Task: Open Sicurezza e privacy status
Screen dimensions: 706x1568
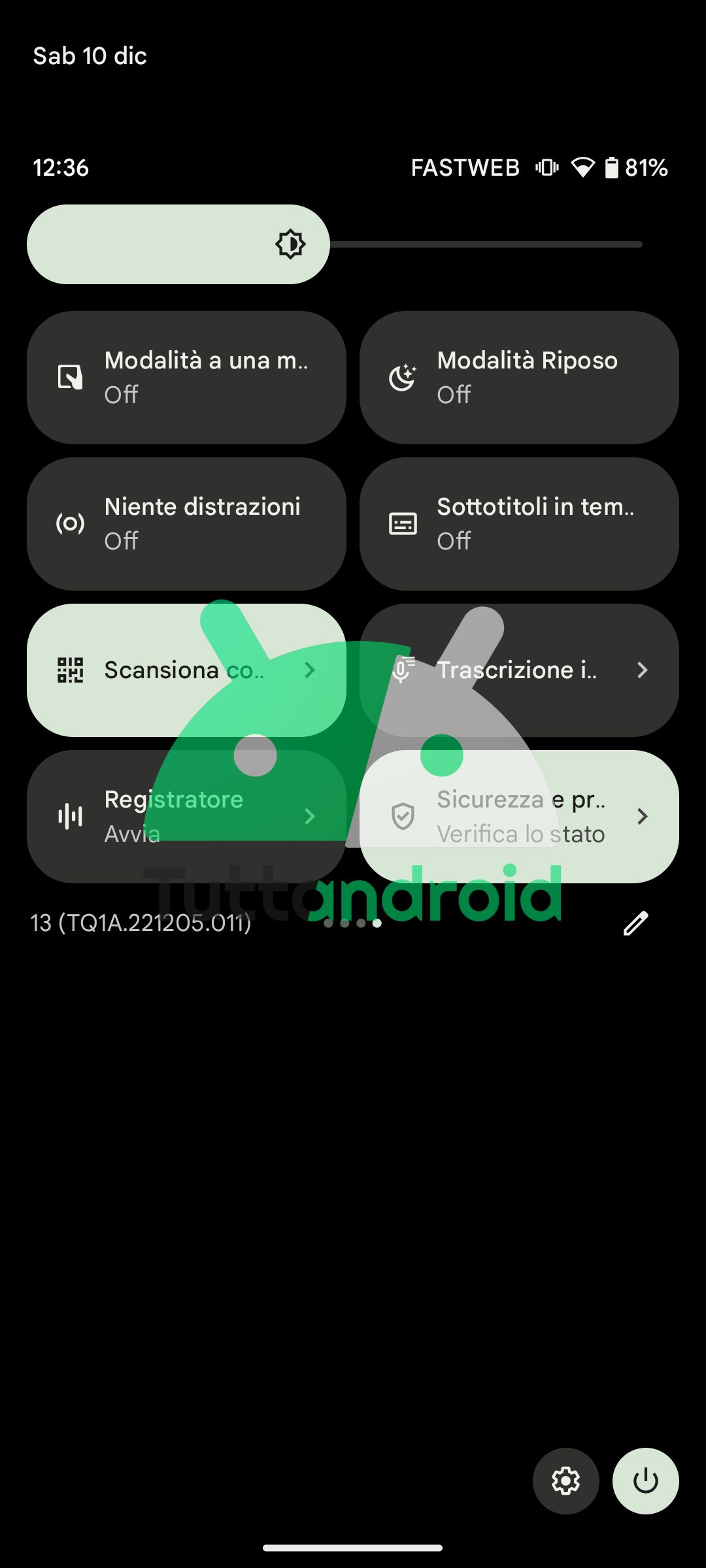Action: (x=519, y=817)
